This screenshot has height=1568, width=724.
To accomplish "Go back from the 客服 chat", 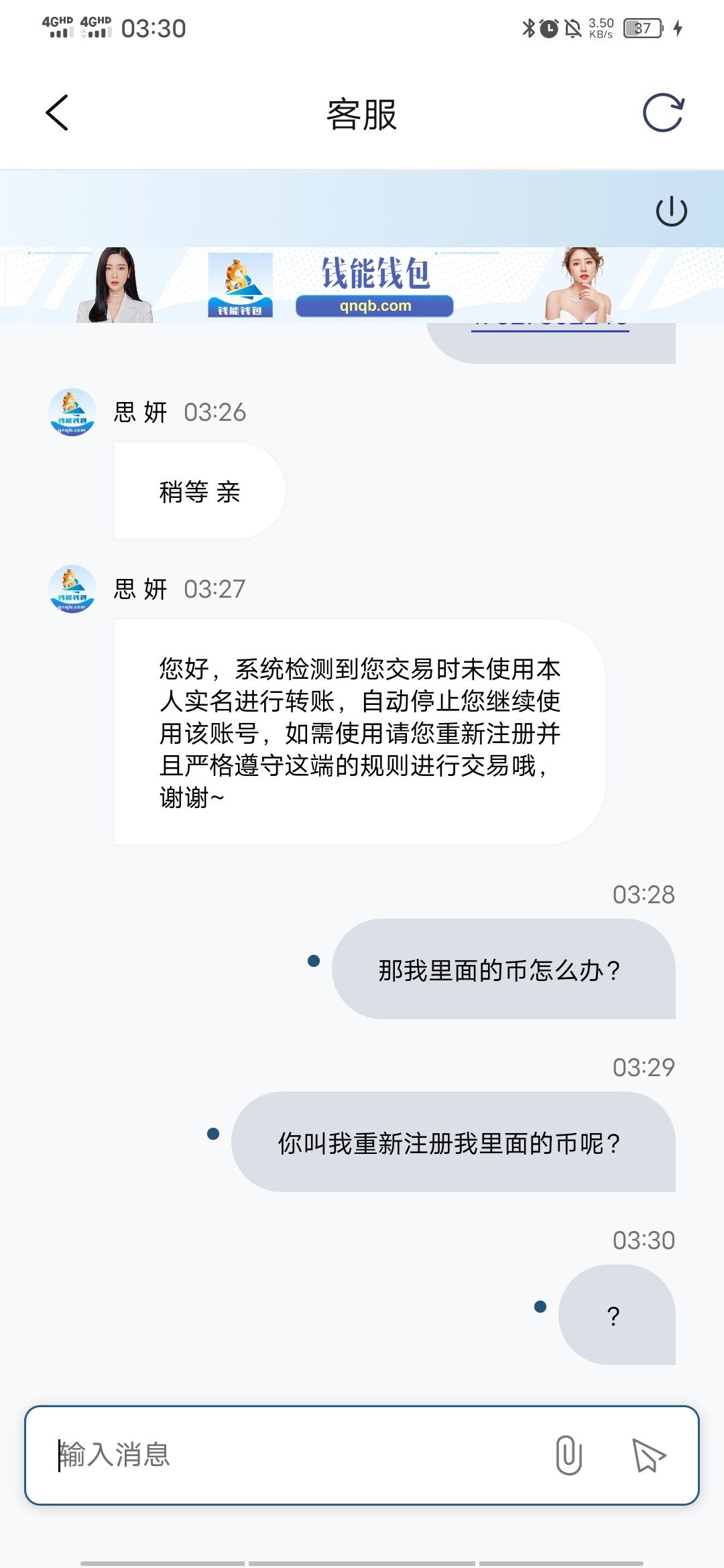I will [x=58, y=113].
